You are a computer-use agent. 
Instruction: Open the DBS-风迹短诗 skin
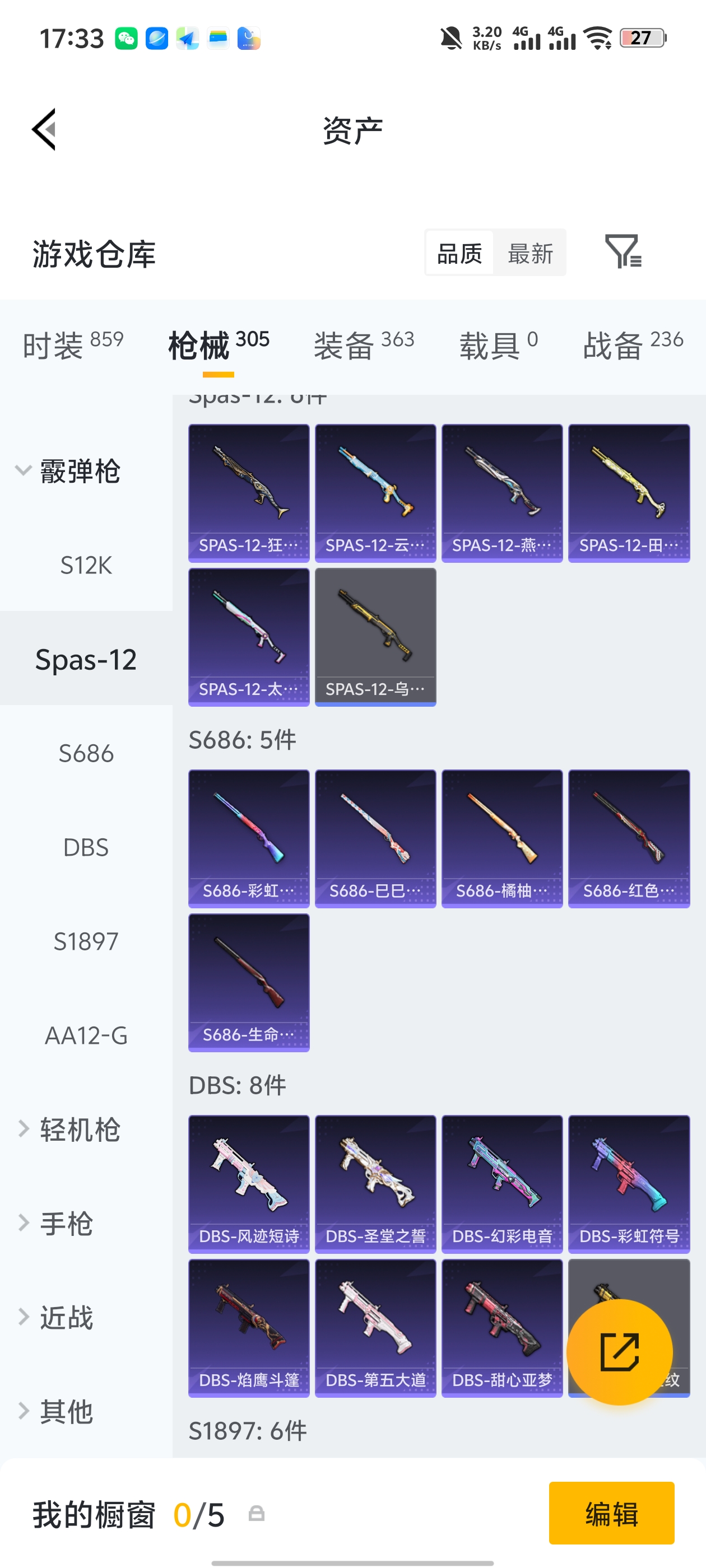(x=249, y=1183)
